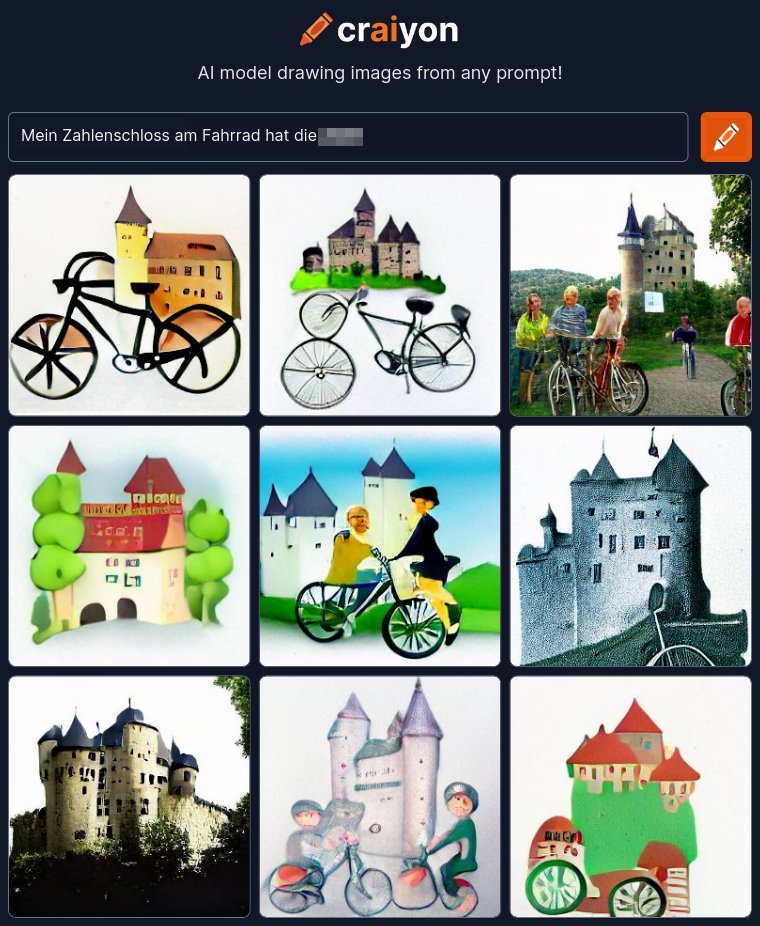Screen dimensions: 760x926
Task: Tap the prompt text input field
Action: click(x=347, y=137)
